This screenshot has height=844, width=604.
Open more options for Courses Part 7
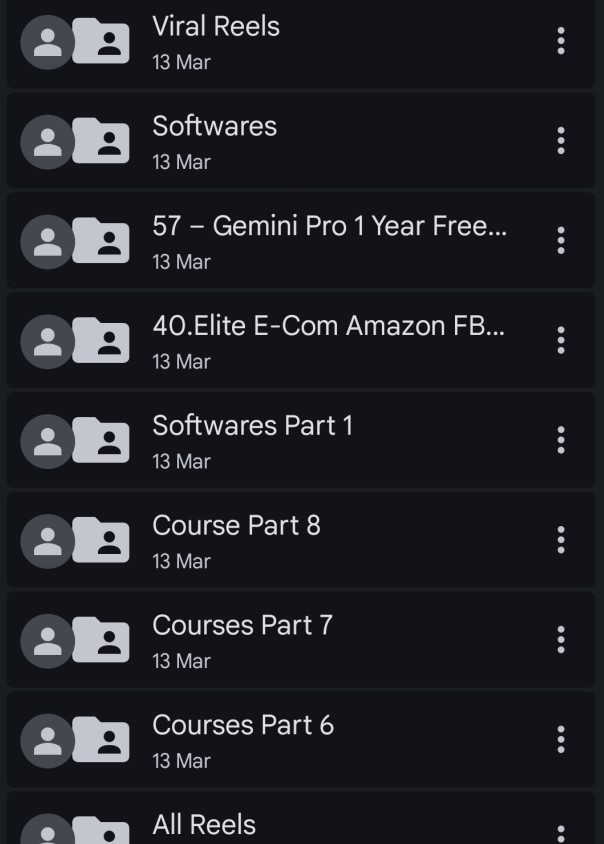point(561,639)
